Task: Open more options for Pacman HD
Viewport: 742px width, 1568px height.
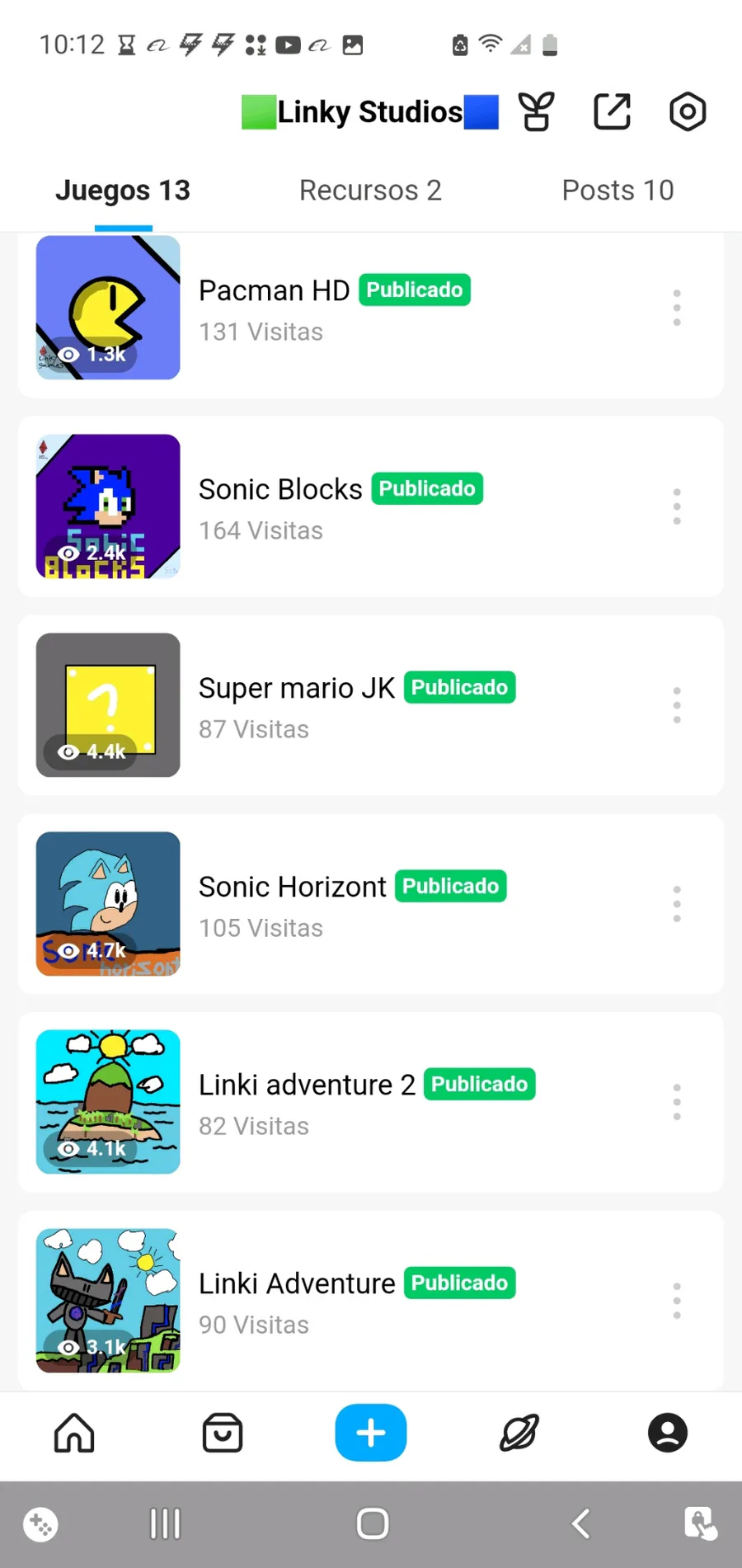Action: coord(677,308)
